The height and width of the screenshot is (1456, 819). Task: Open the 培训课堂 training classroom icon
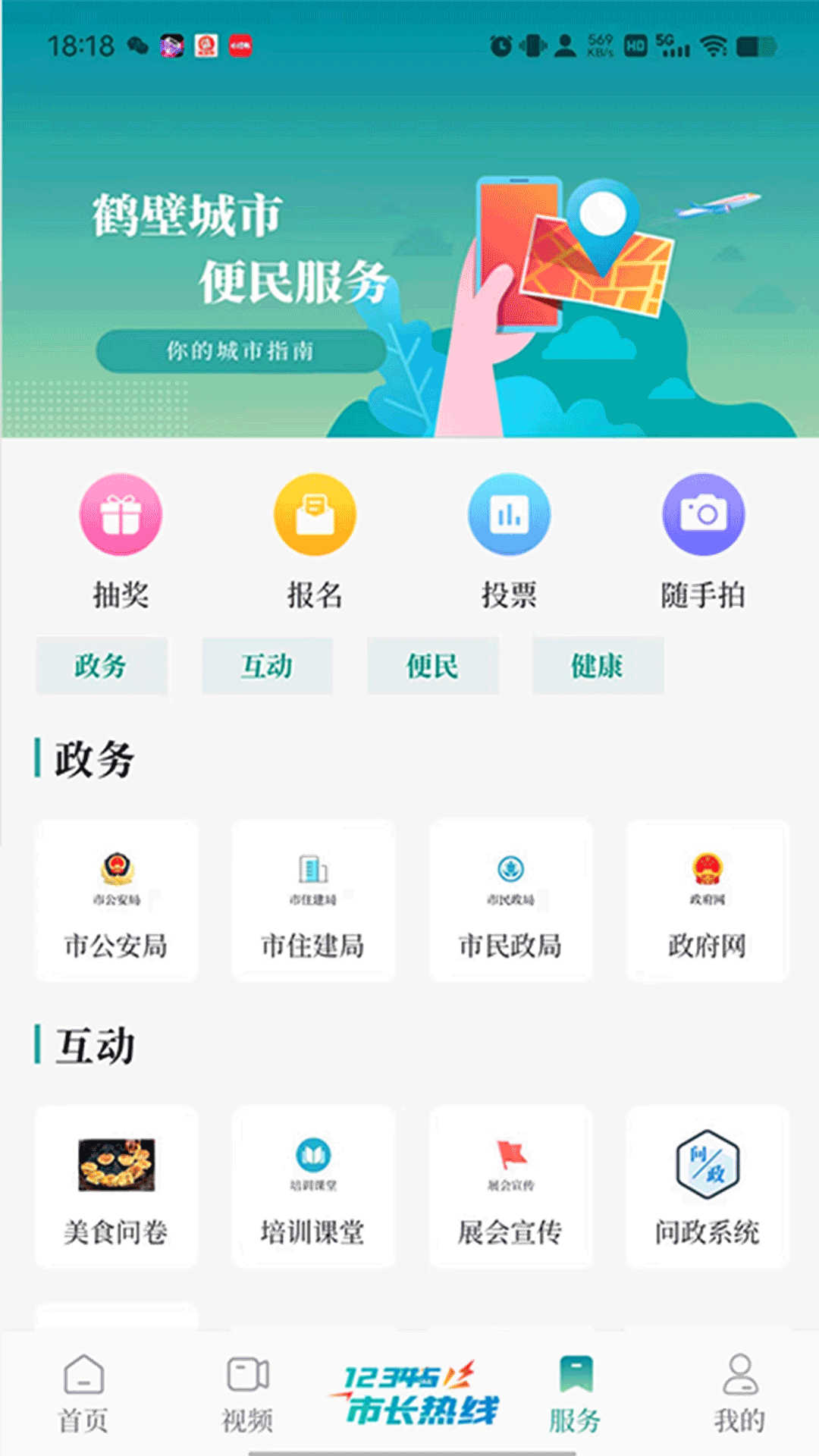pos(313,1187)
